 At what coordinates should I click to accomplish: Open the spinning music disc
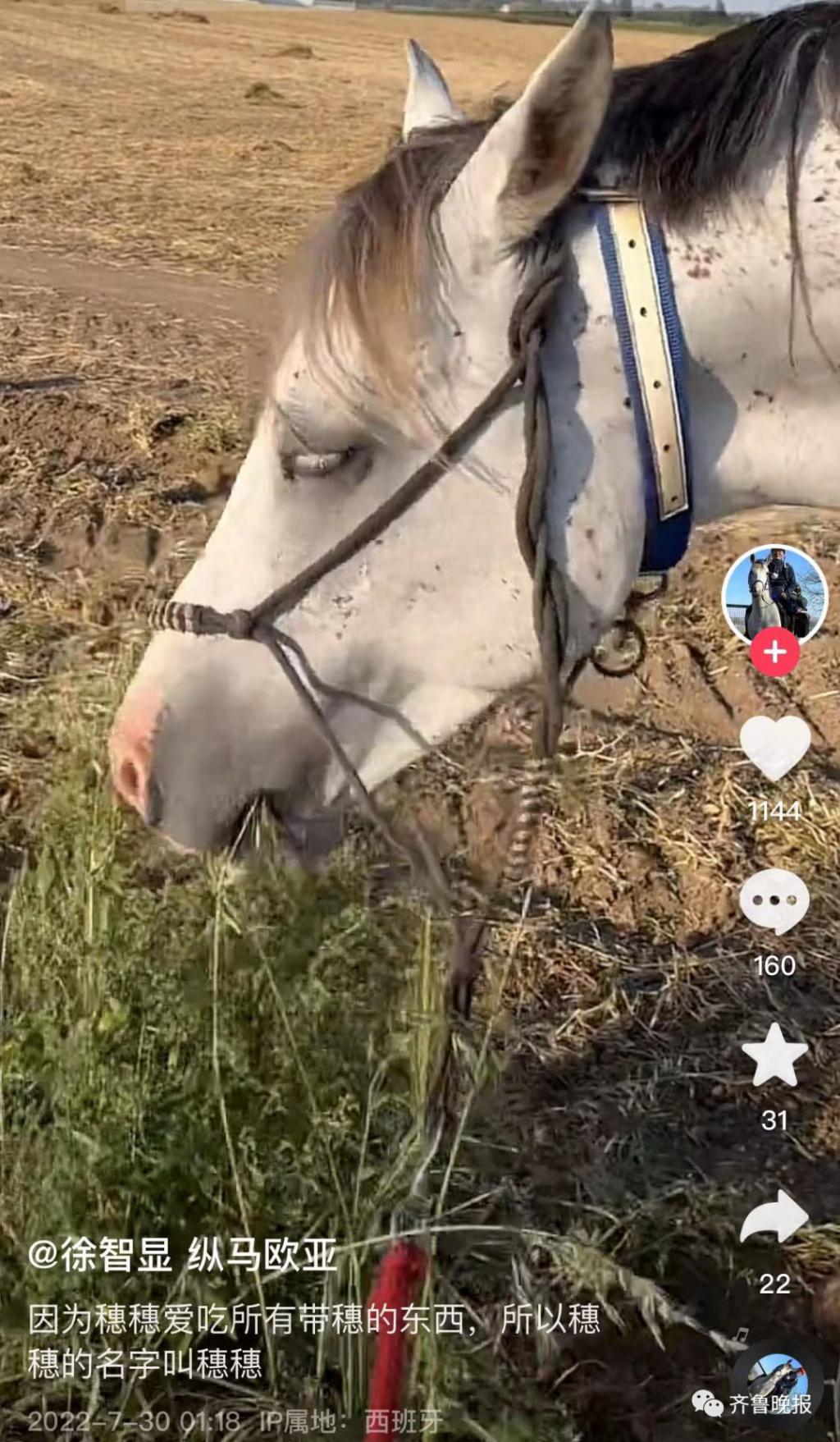point(776,1384)
